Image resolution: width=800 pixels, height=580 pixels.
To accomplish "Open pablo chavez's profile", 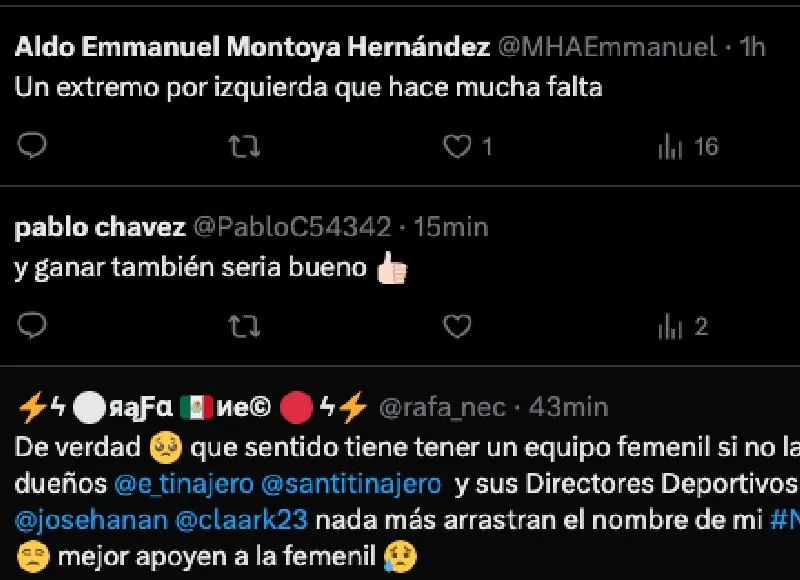I will pyautogui.click(x=100, y=227).
